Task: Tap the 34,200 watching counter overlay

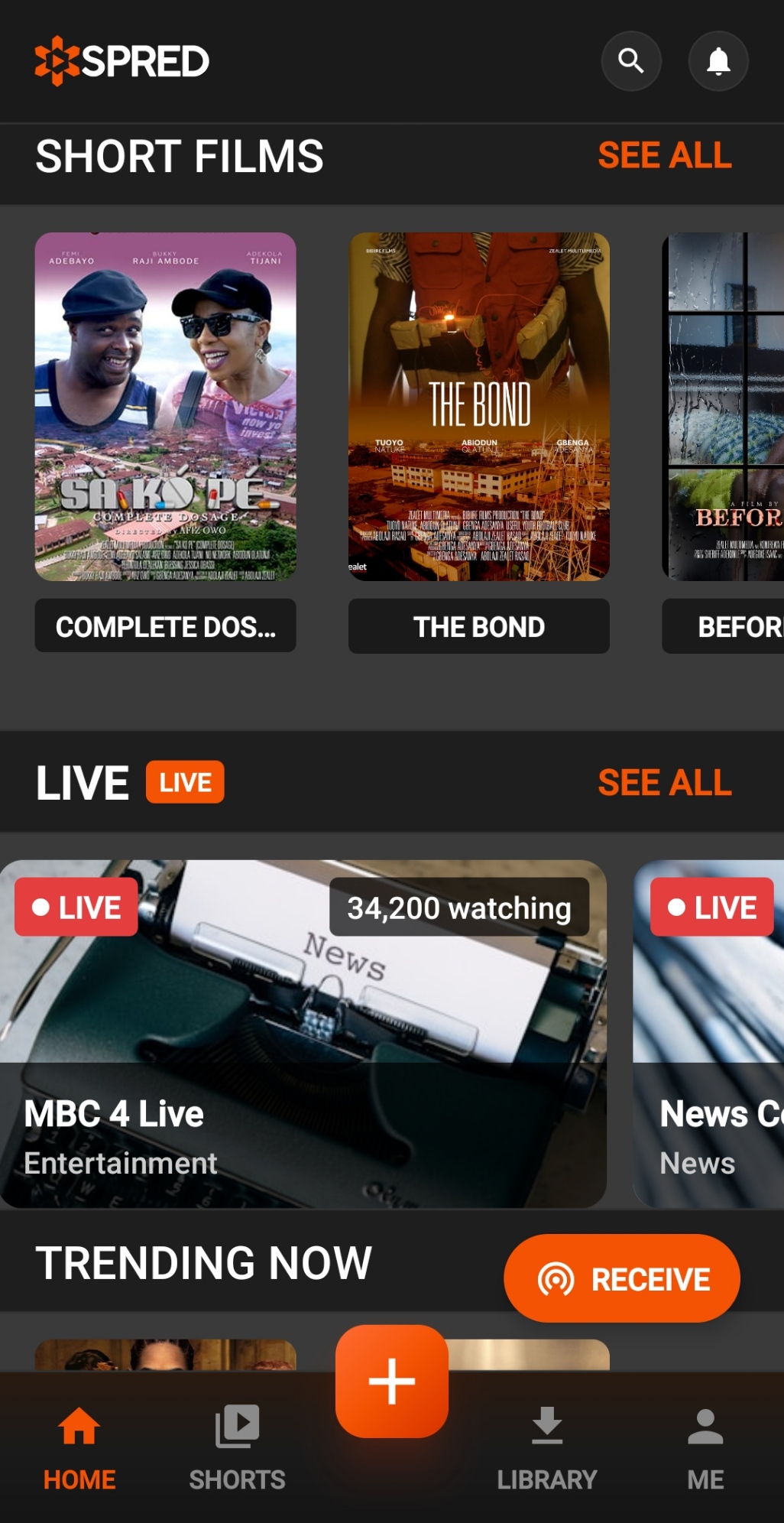Action: coord(459,908)
